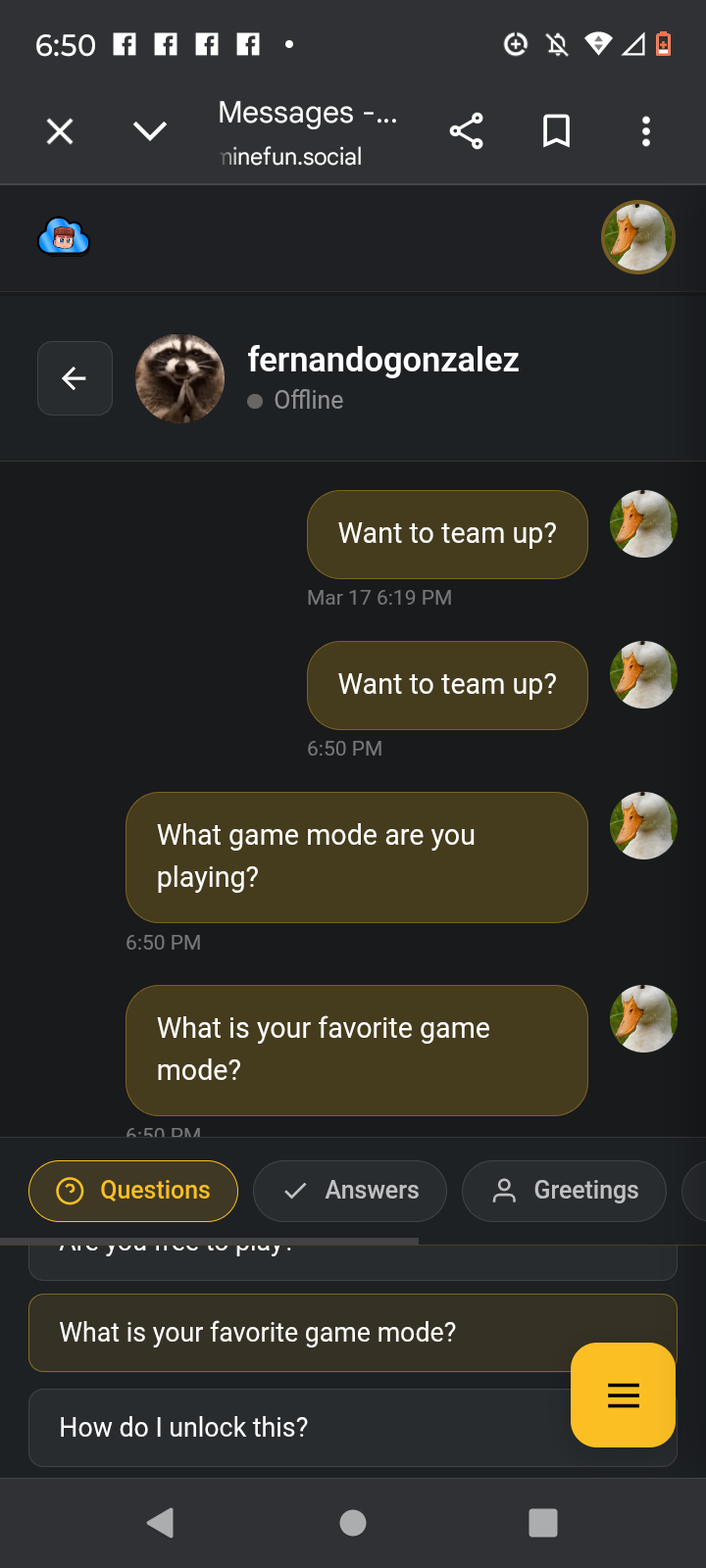Share this page link
706x1568 pixels.
[x=466, y=131]
